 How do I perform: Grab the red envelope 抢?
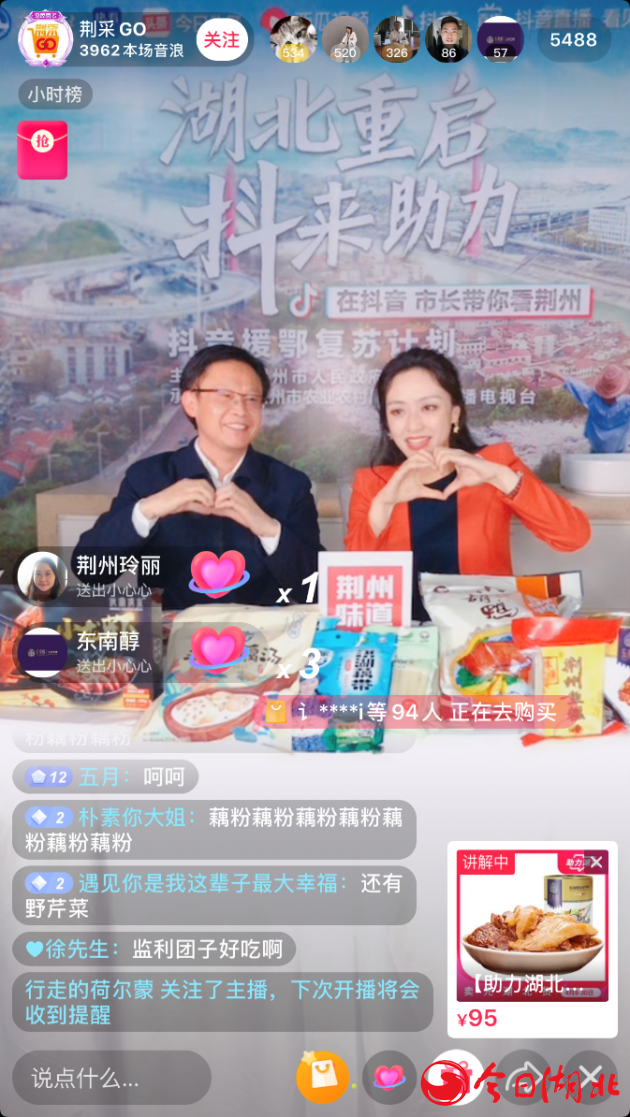point(42,150)
